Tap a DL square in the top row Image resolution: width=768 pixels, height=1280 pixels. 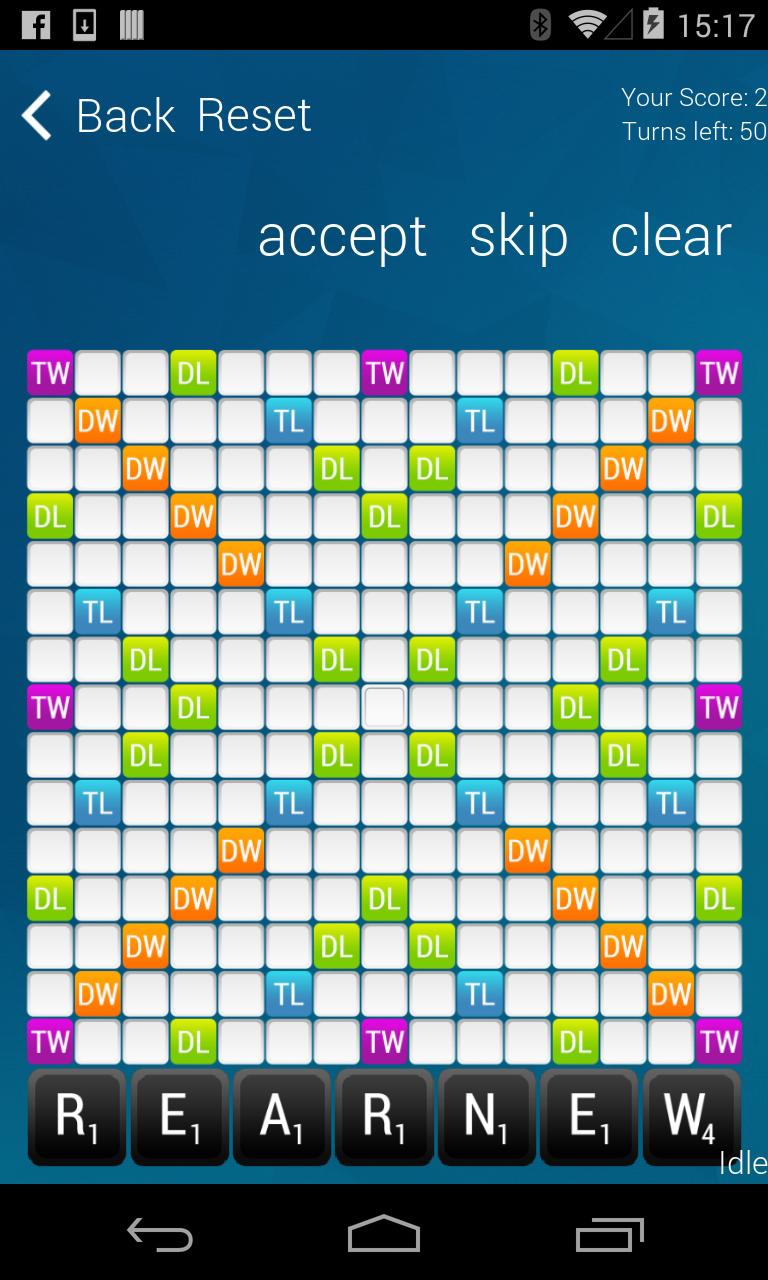(192, 372)
